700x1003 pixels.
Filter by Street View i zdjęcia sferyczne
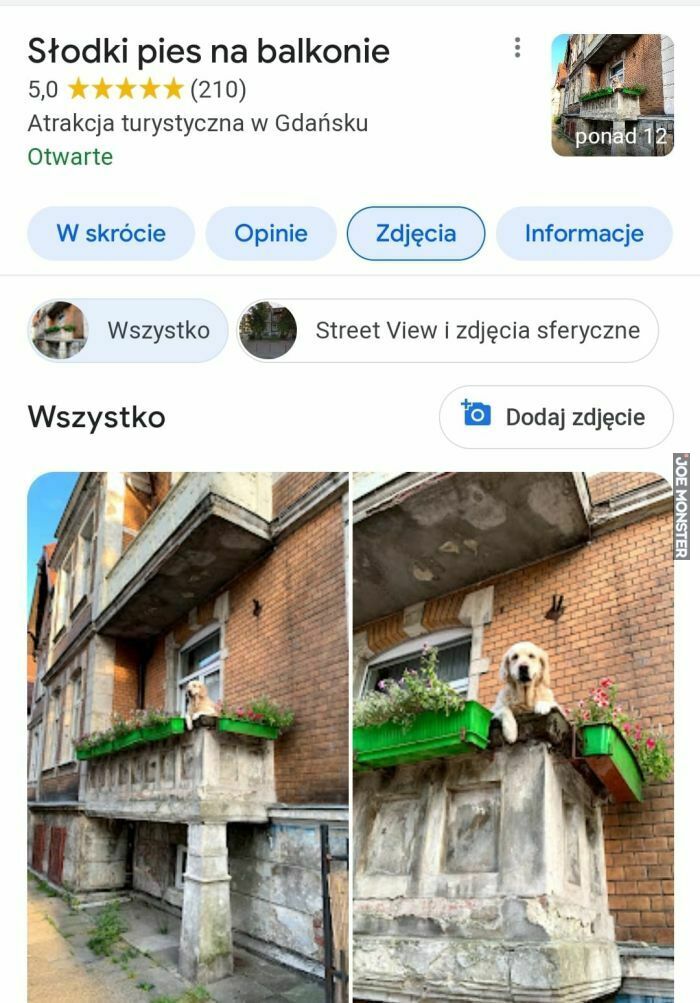tap(448, 330)
